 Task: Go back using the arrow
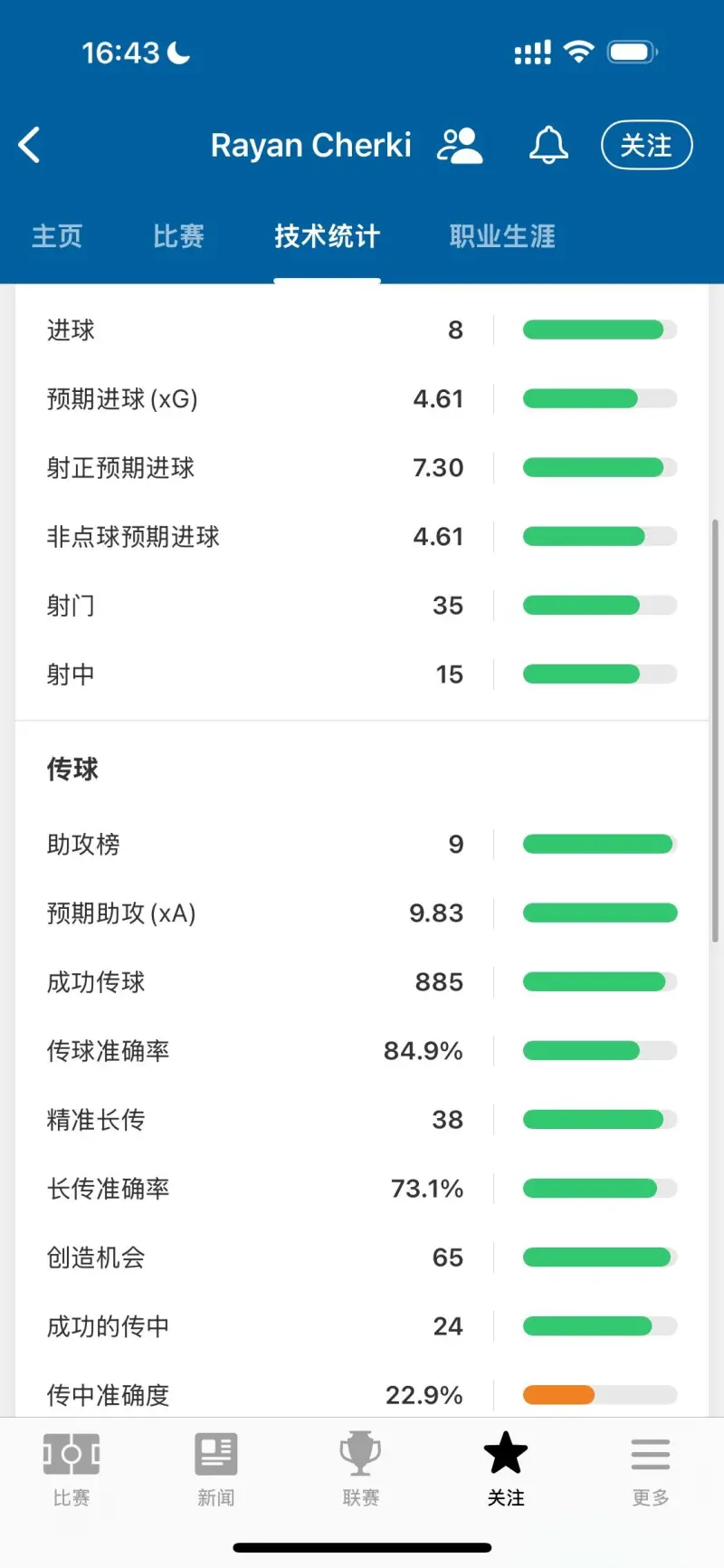coord(29,145)
